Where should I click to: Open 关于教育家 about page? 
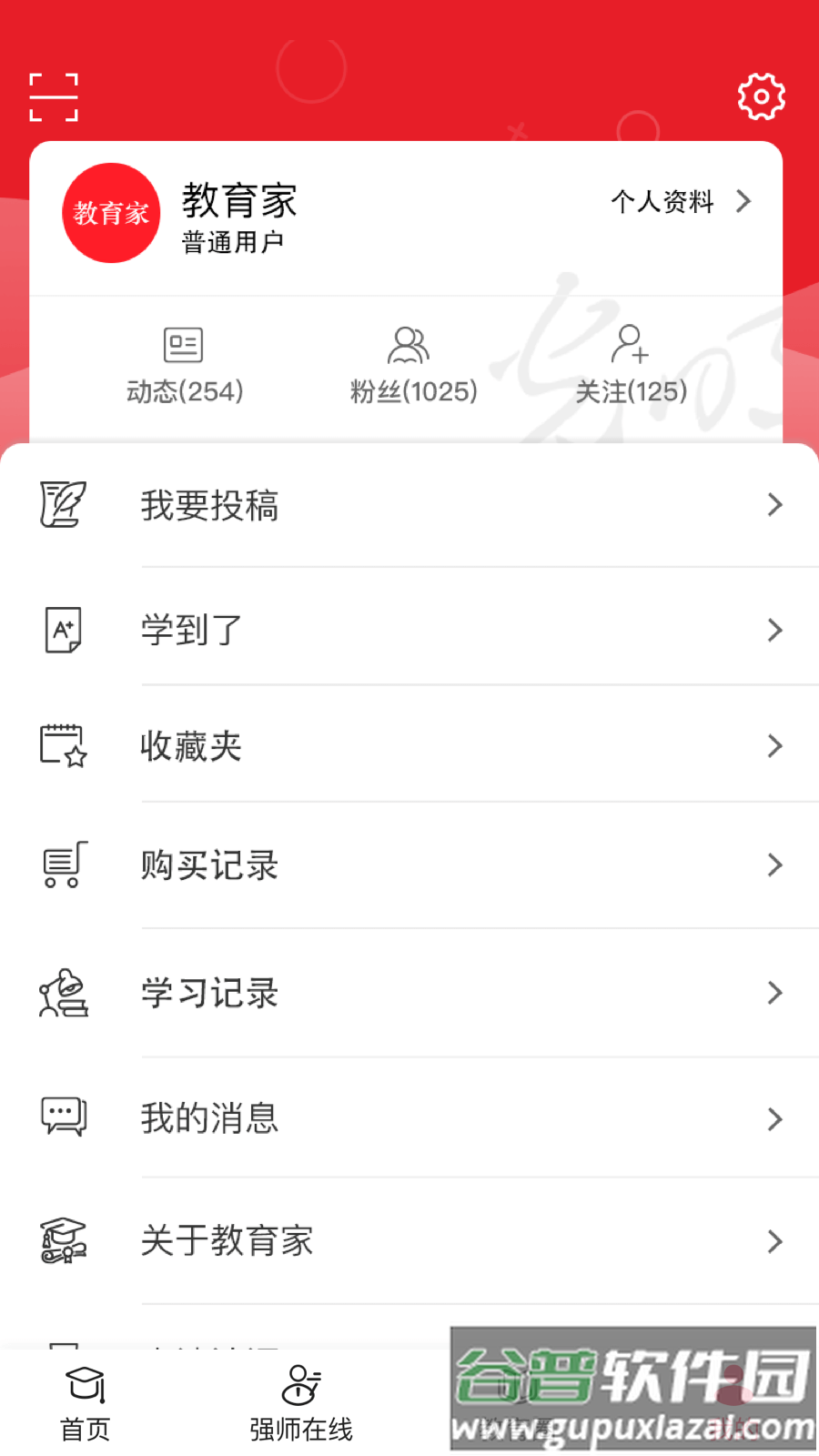tap(409, 1241)
